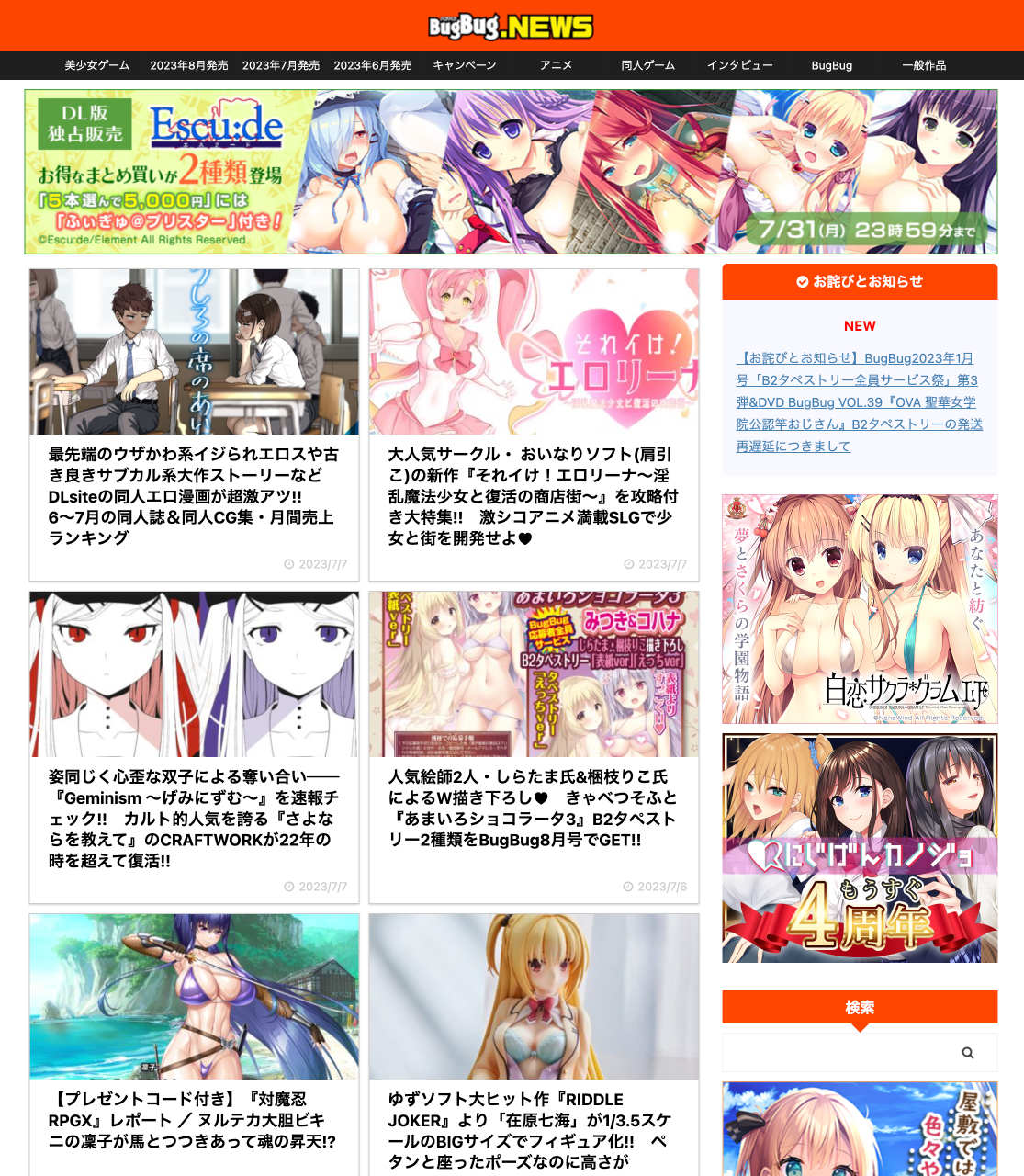
Task: Go to キャンペーン section
Action: [x=465, y=65]
